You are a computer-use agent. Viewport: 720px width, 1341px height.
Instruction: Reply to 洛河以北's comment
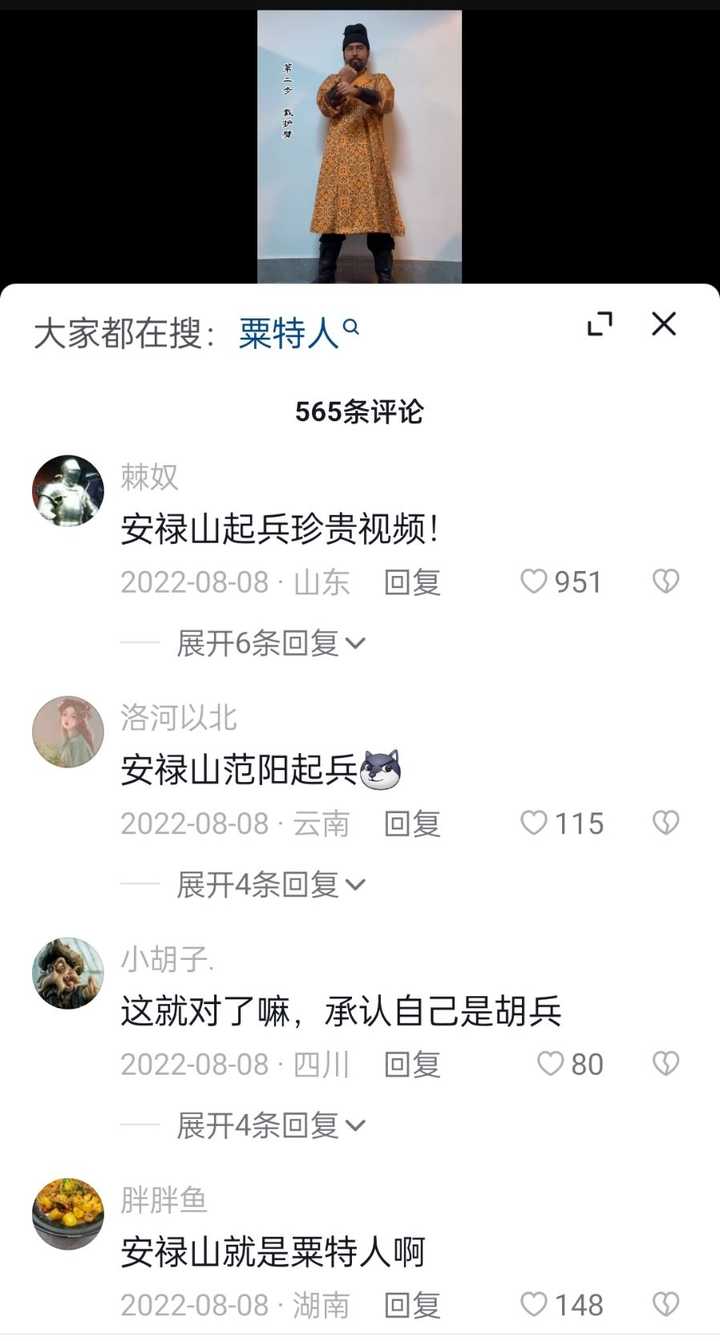412,823
